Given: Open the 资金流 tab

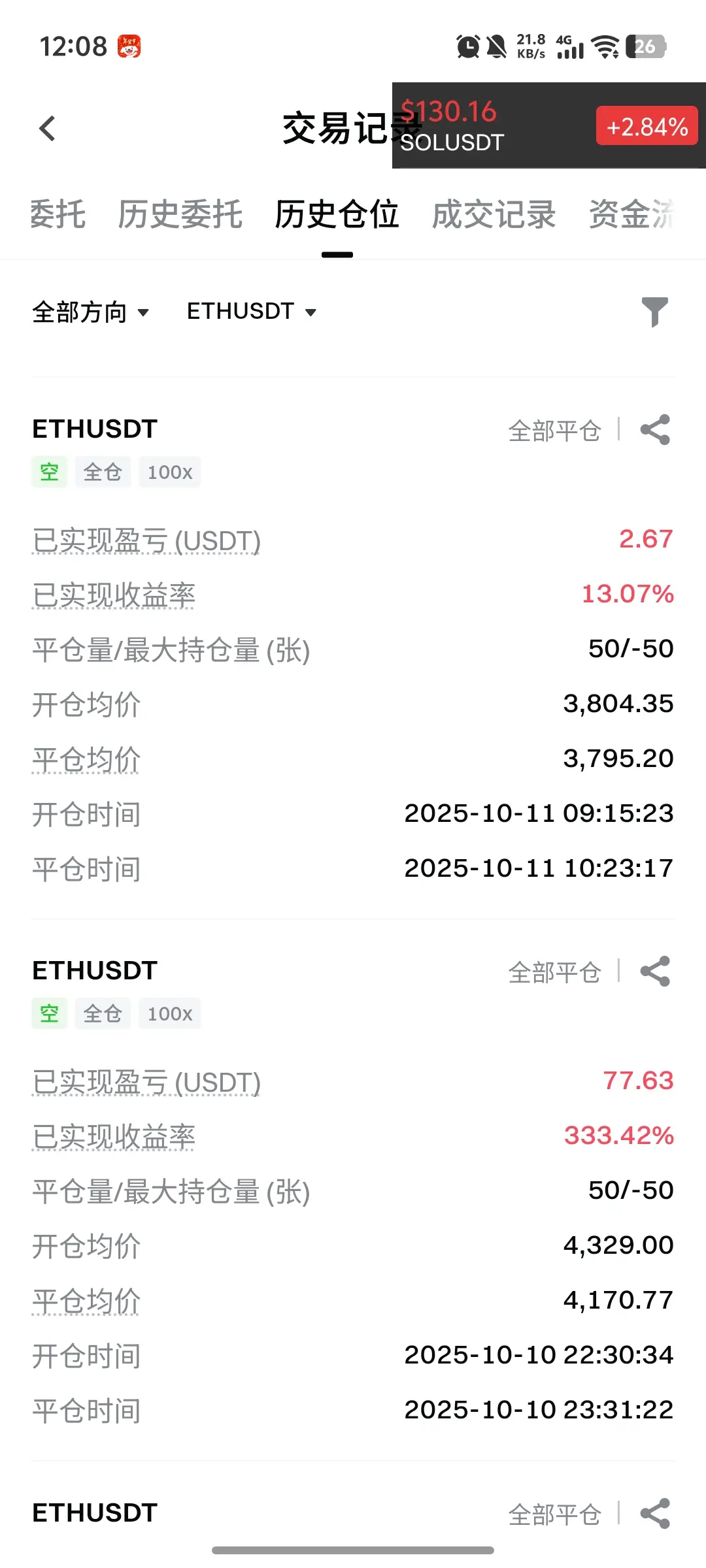Looking at the screenshot, I should pyautogui.click(x=631, y=214).
